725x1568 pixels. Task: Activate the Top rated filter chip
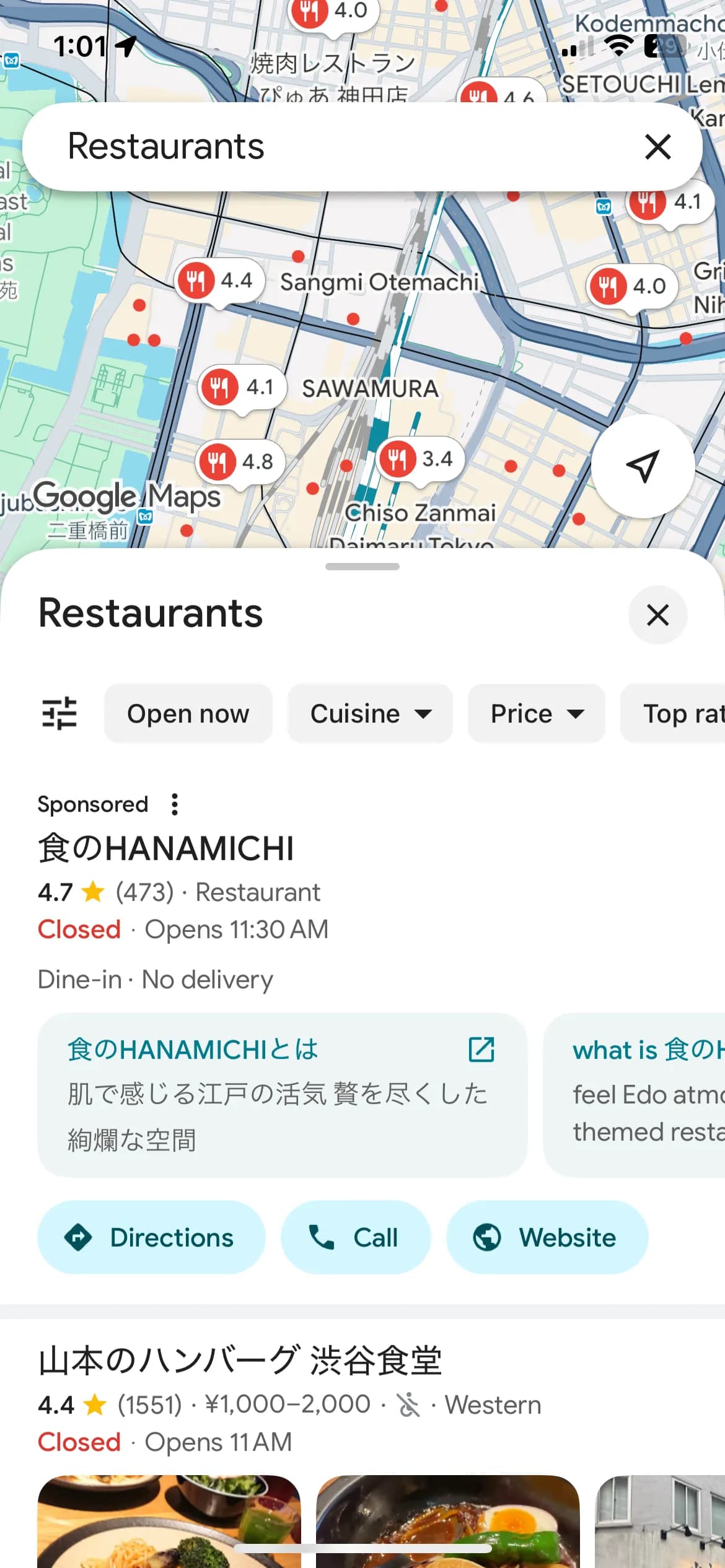coord(682,713)
